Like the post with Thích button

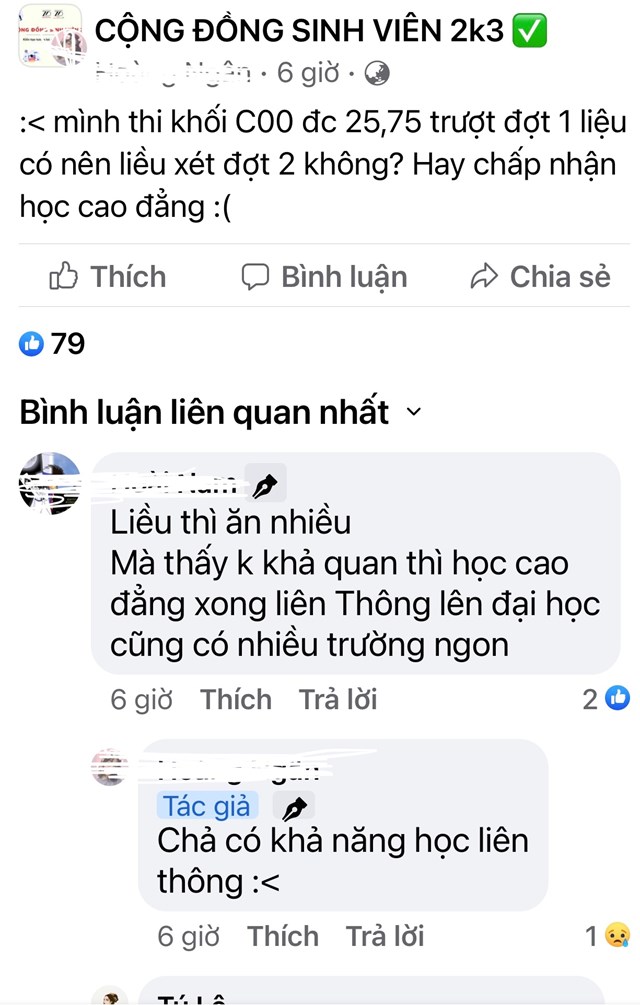(x=108, y=277)
